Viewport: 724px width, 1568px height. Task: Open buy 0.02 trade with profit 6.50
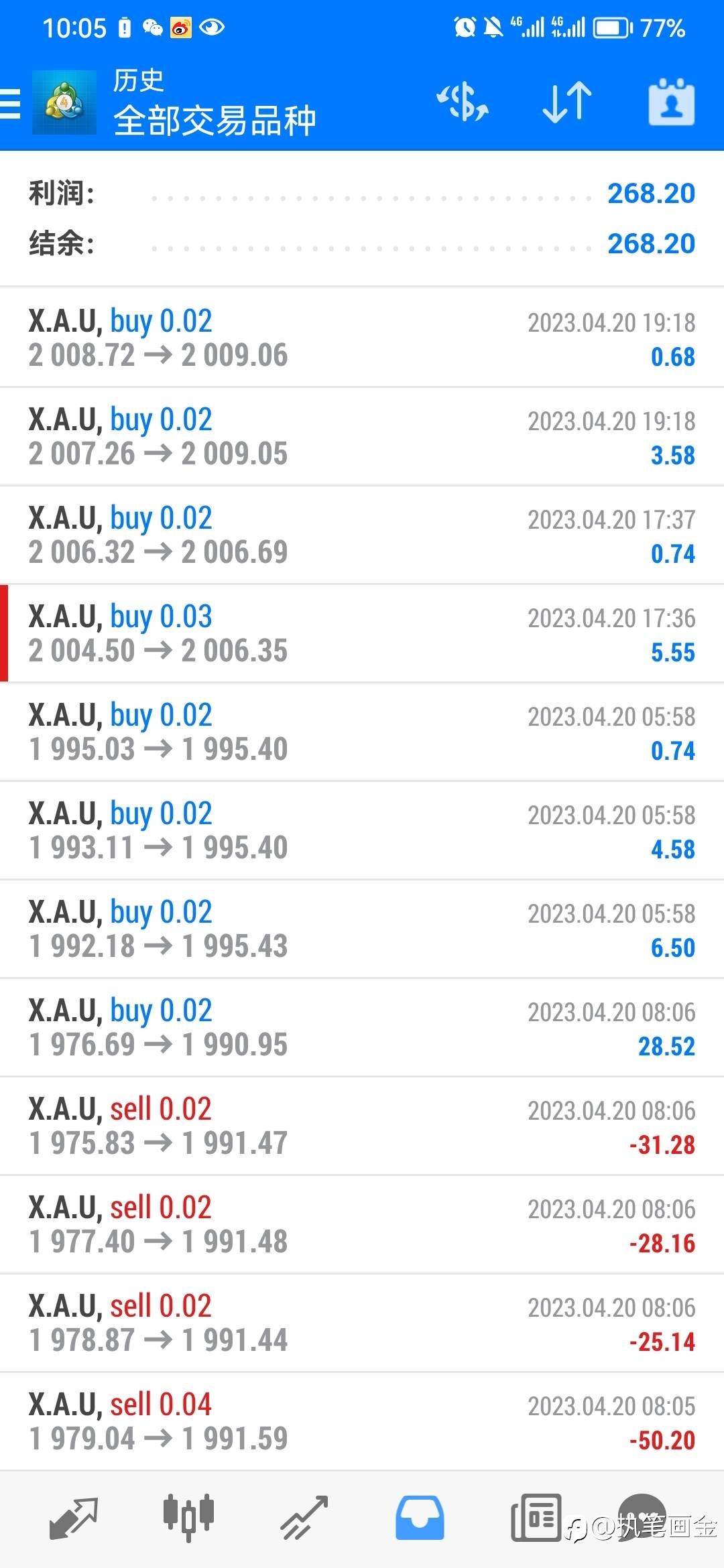(362, 929)
